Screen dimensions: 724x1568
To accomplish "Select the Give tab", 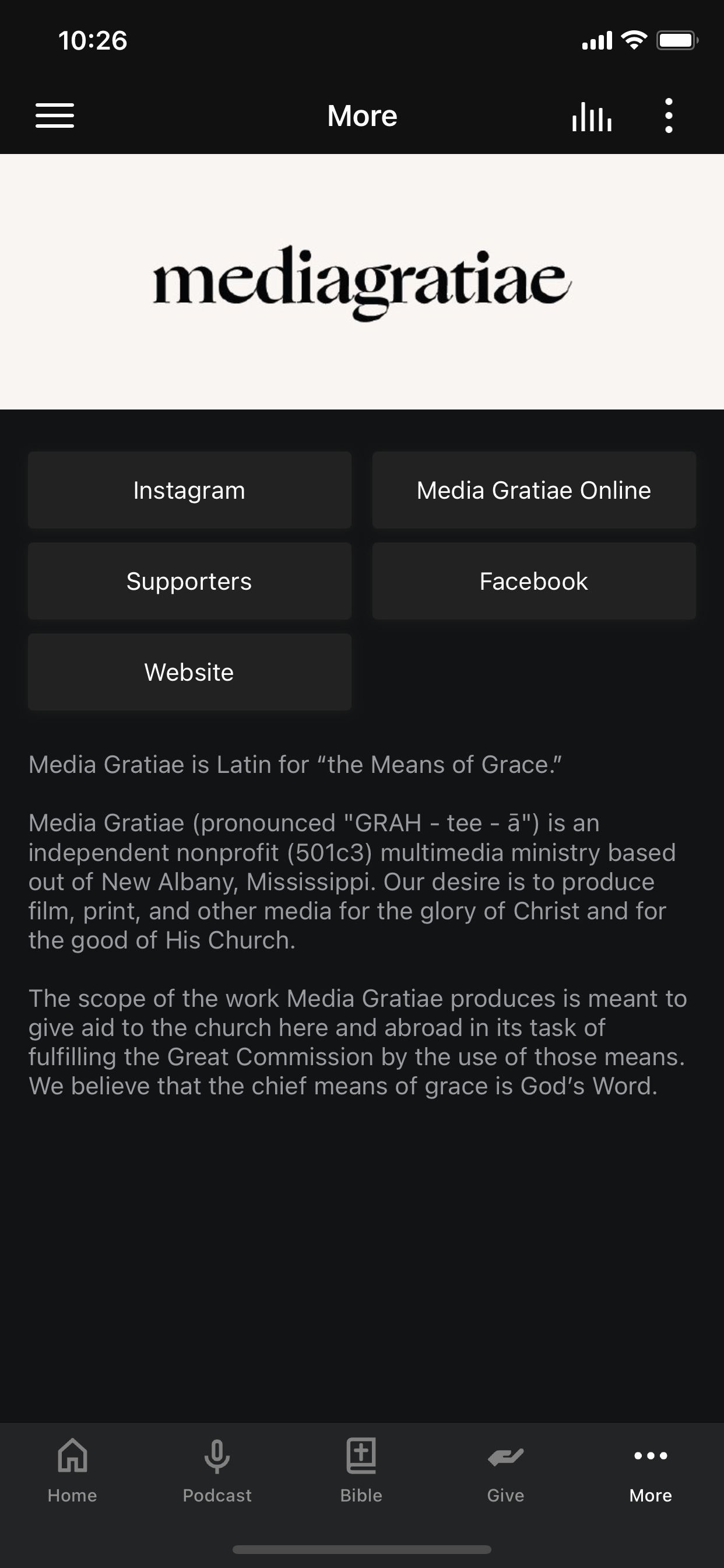I will point(505,1470).
